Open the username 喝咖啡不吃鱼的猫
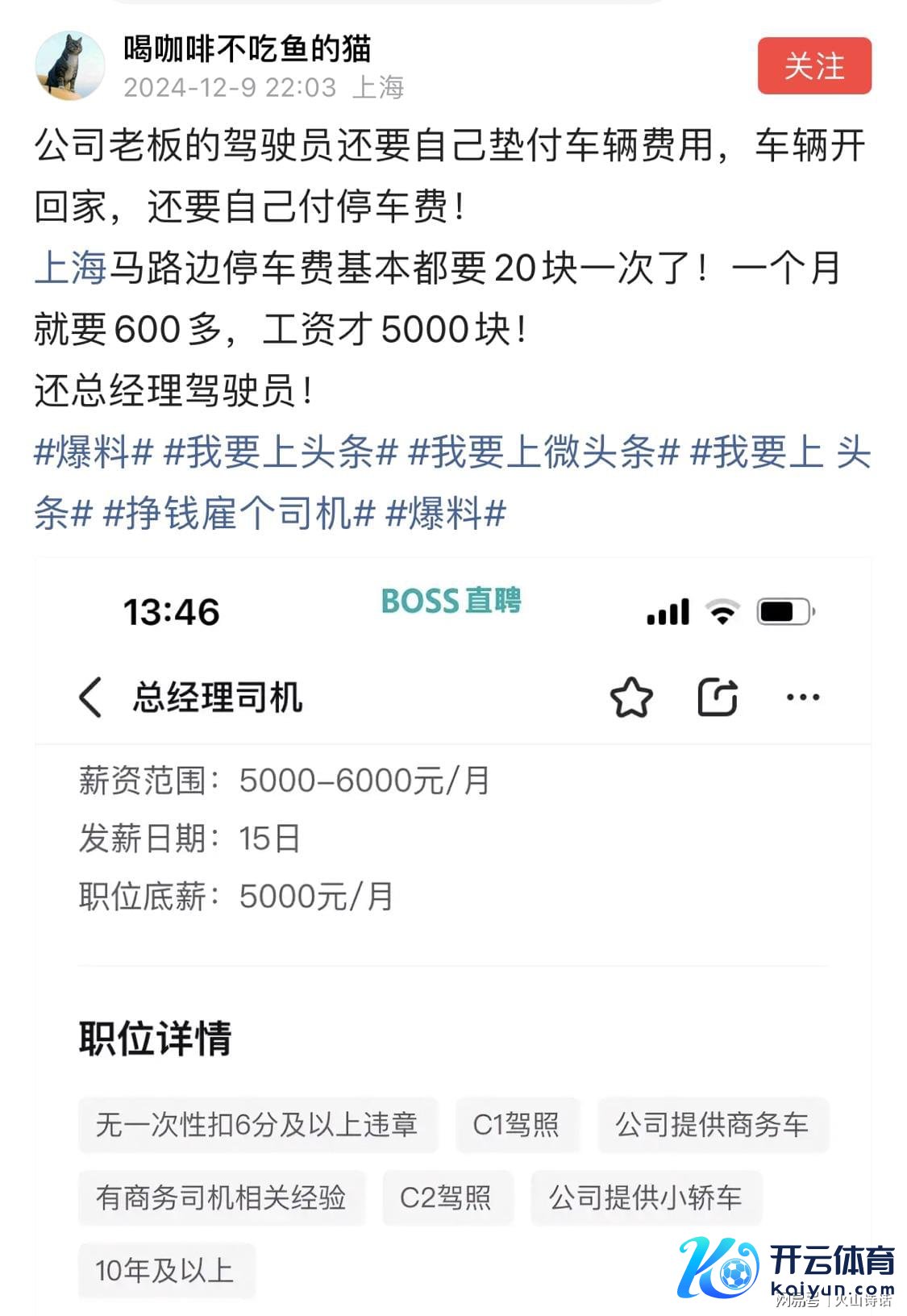 click(247, 49)
